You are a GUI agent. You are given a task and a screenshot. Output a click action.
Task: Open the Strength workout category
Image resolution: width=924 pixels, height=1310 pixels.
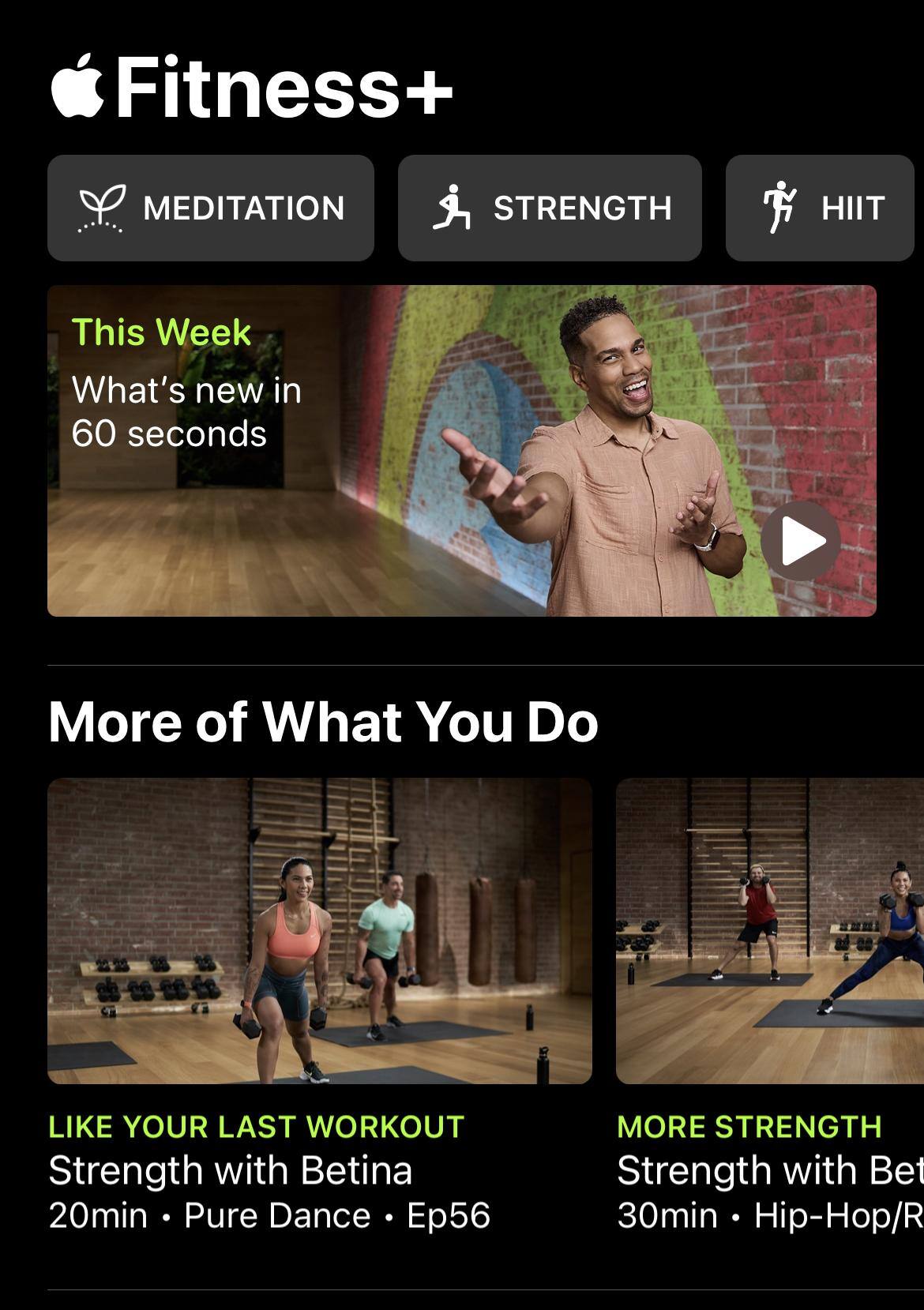tap(550, 208)
